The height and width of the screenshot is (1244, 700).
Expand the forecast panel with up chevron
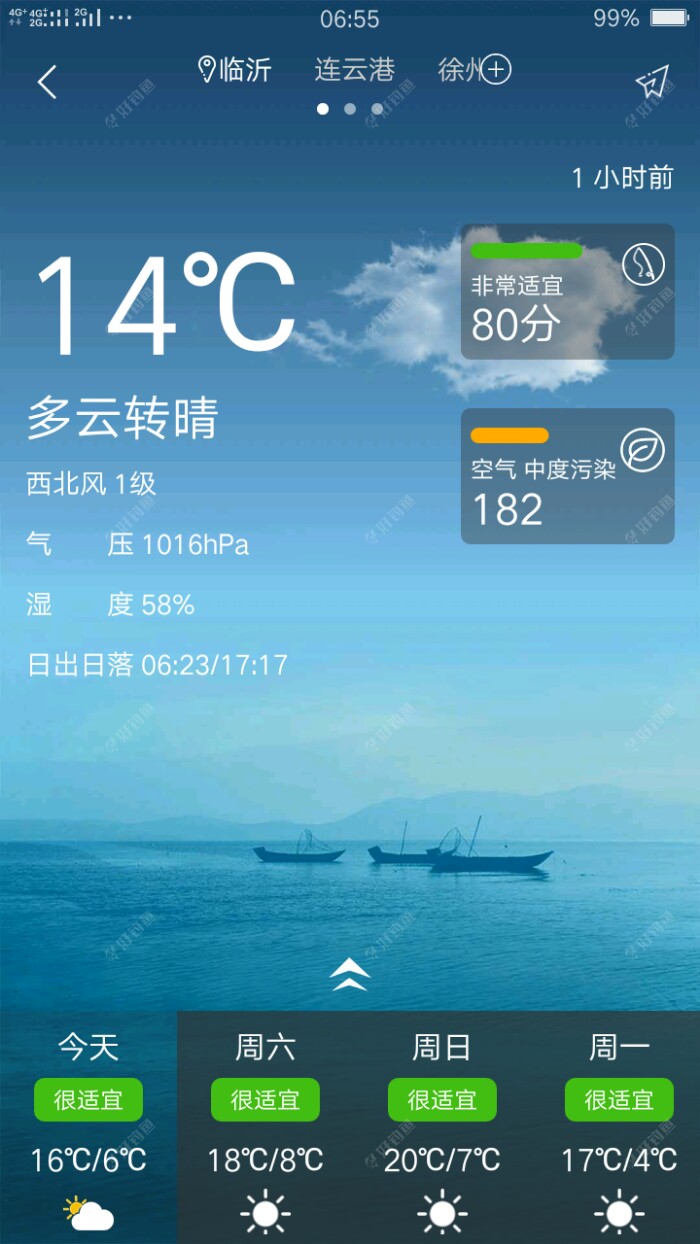pyautogui.click(x=350, y=974)
